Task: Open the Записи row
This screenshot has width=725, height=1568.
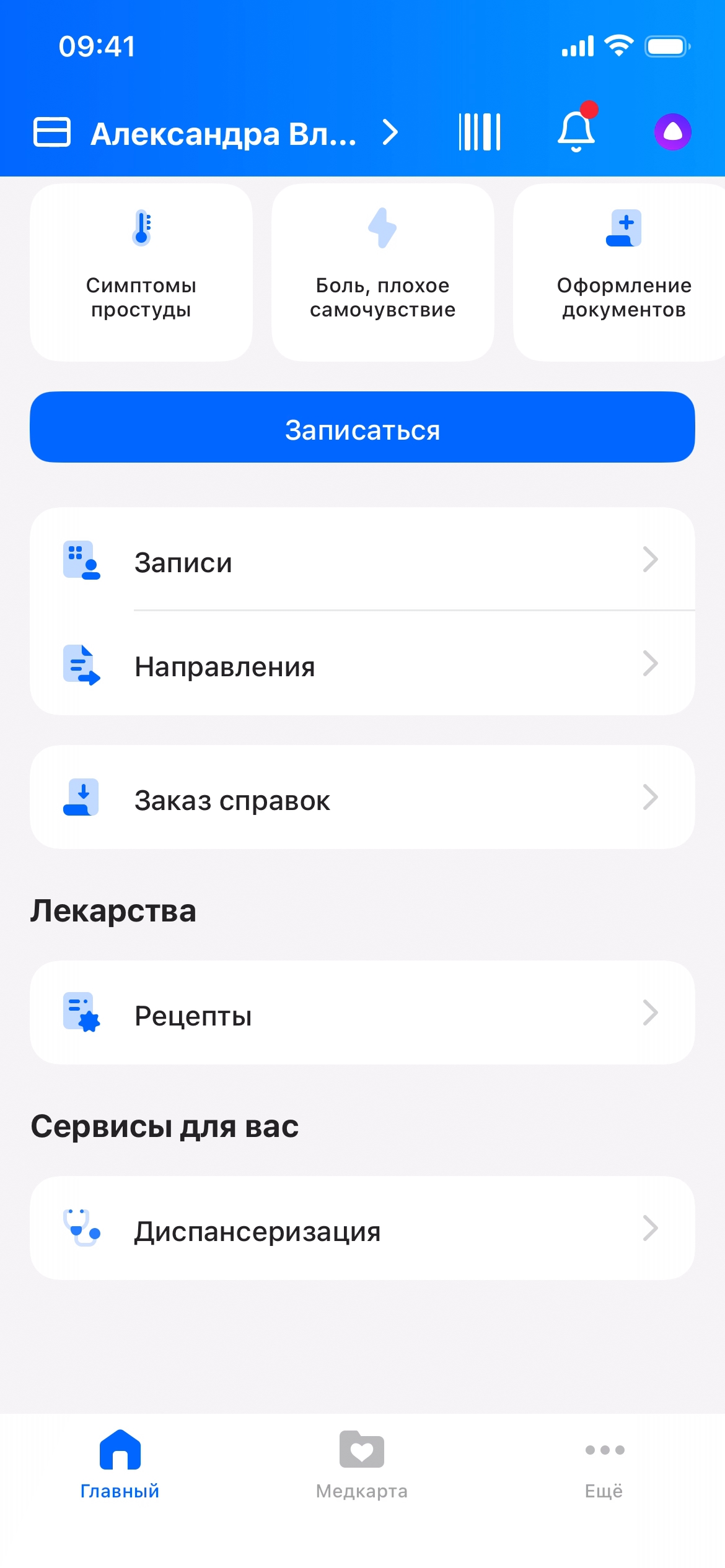Action: (x=362, y=560)
